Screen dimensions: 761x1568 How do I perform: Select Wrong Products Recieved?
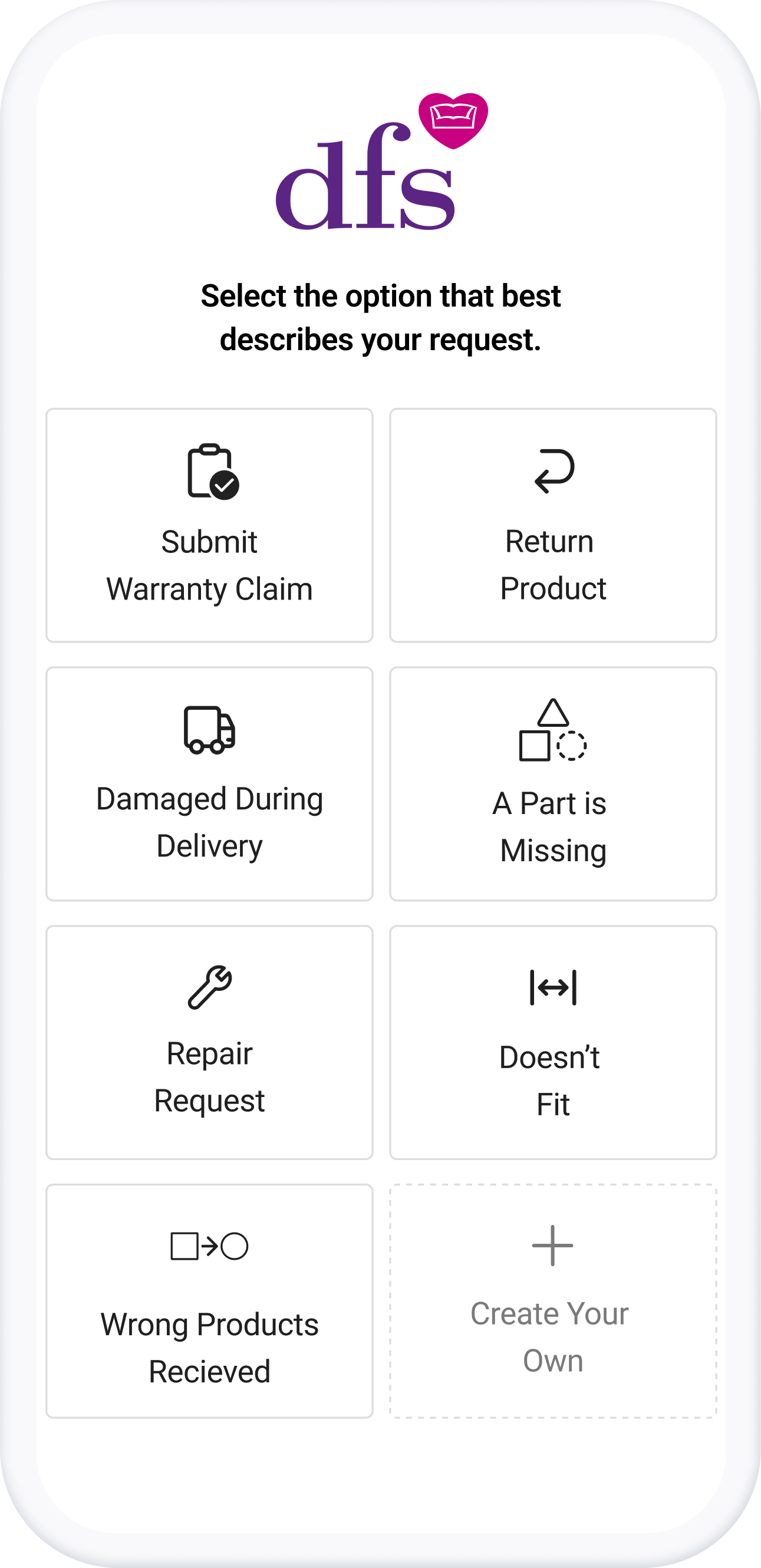coord(209,1301)
